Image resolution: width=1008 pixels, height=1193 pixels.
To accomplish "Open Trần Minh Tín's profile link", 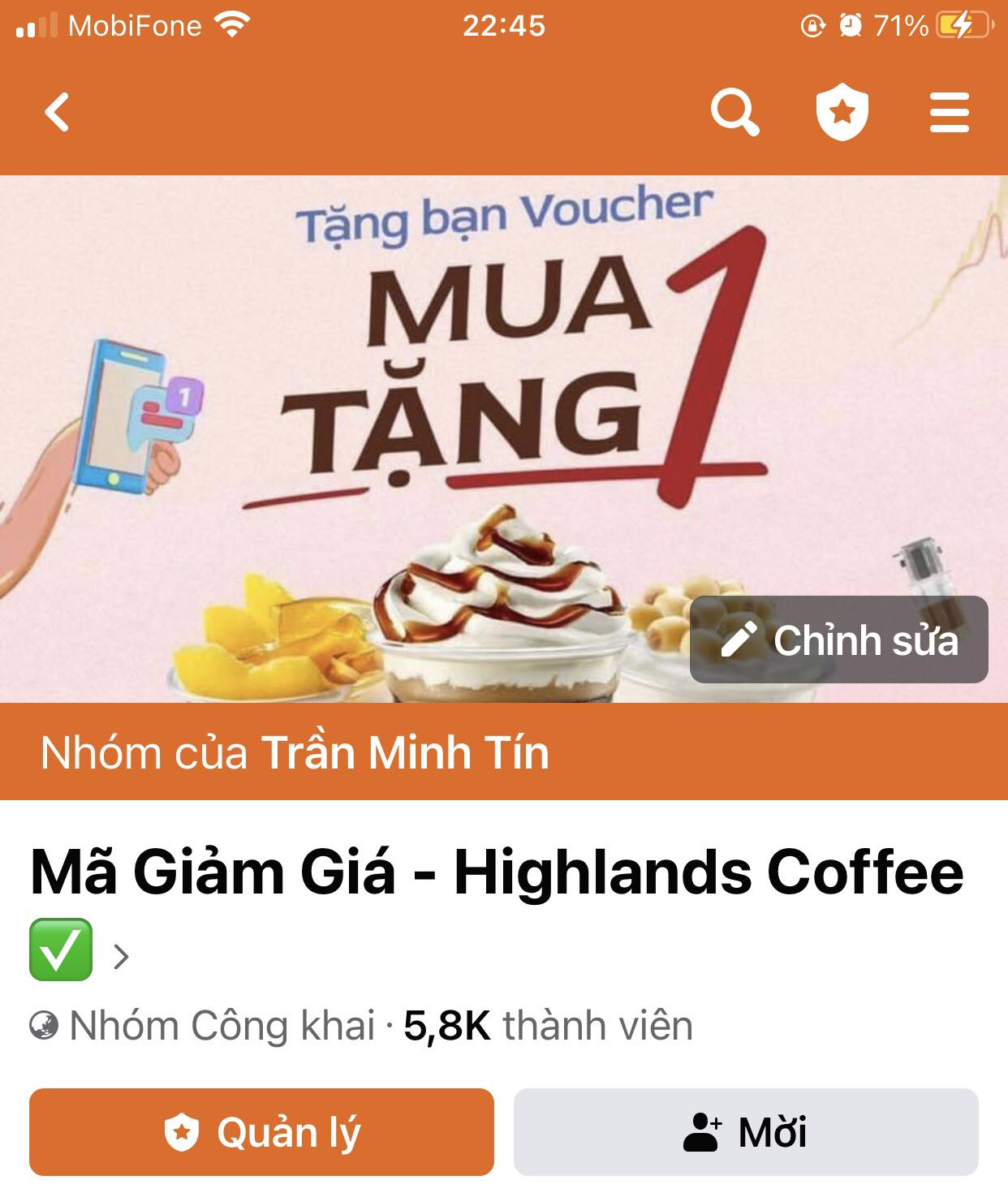I will 404,752.
